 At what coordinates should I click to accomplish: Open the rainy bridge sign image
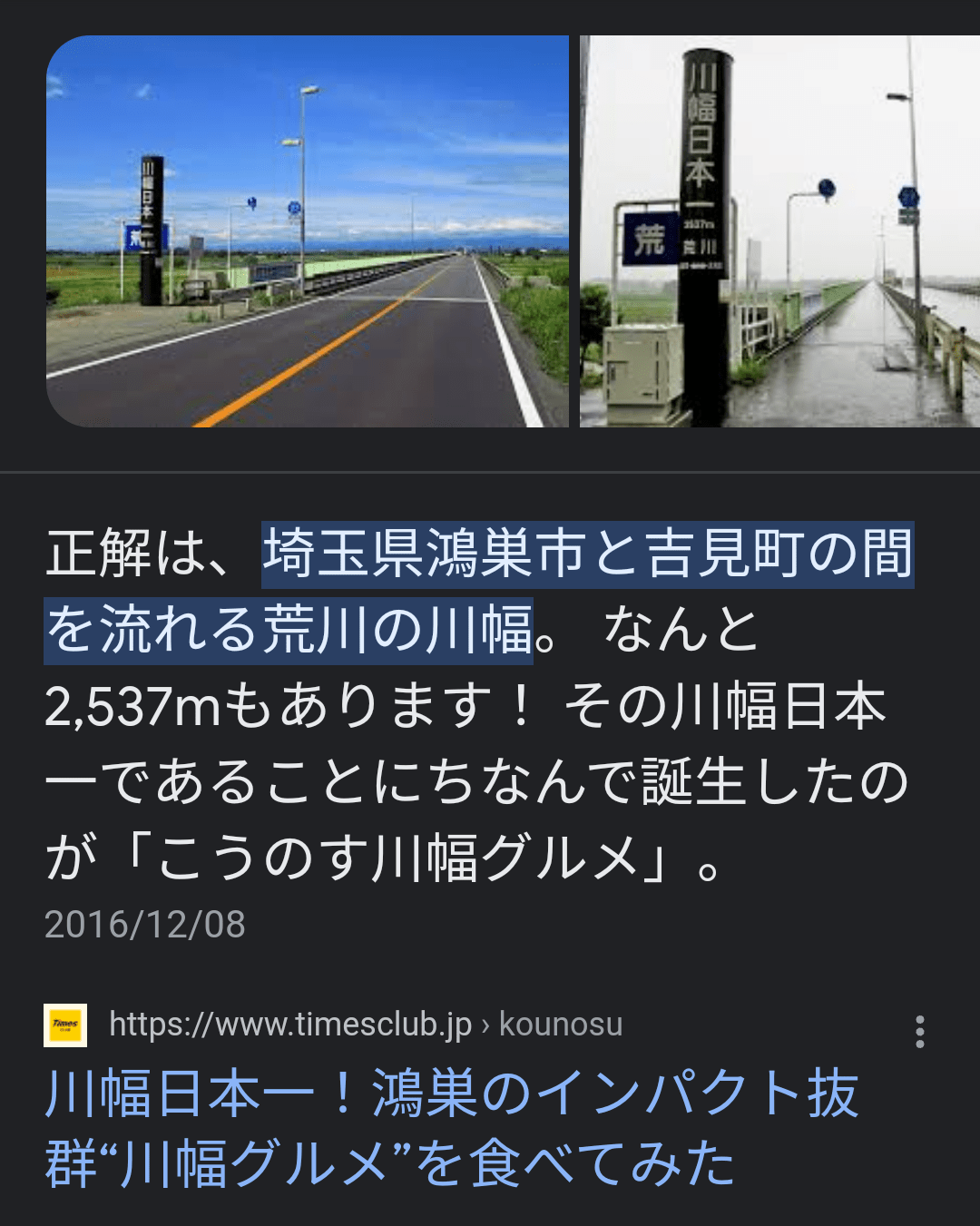point(780,231)
